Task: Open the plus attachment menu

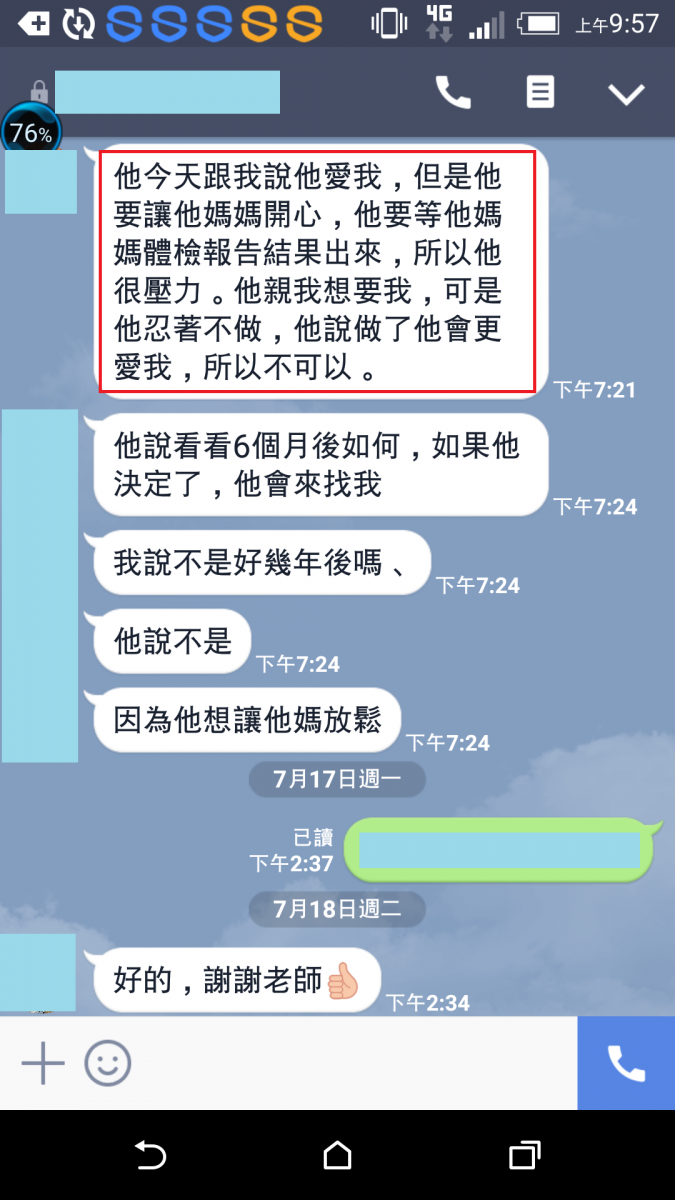Action: (43, 1062)
